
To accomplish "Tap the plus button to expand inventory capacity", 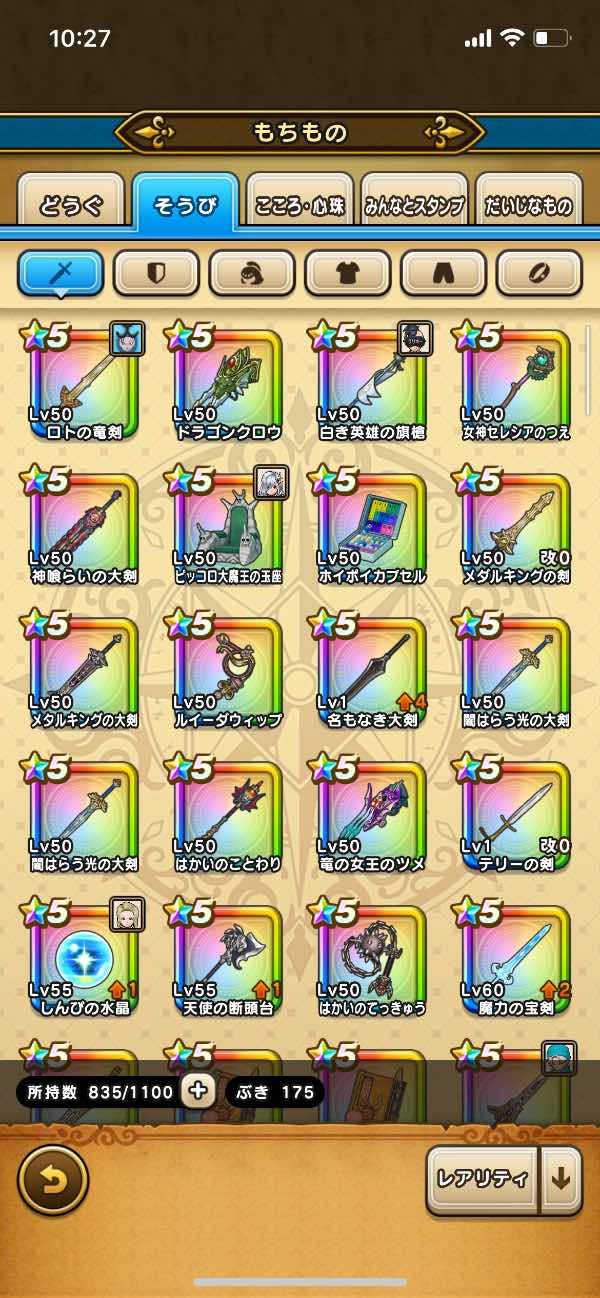I will [199, 1091].
